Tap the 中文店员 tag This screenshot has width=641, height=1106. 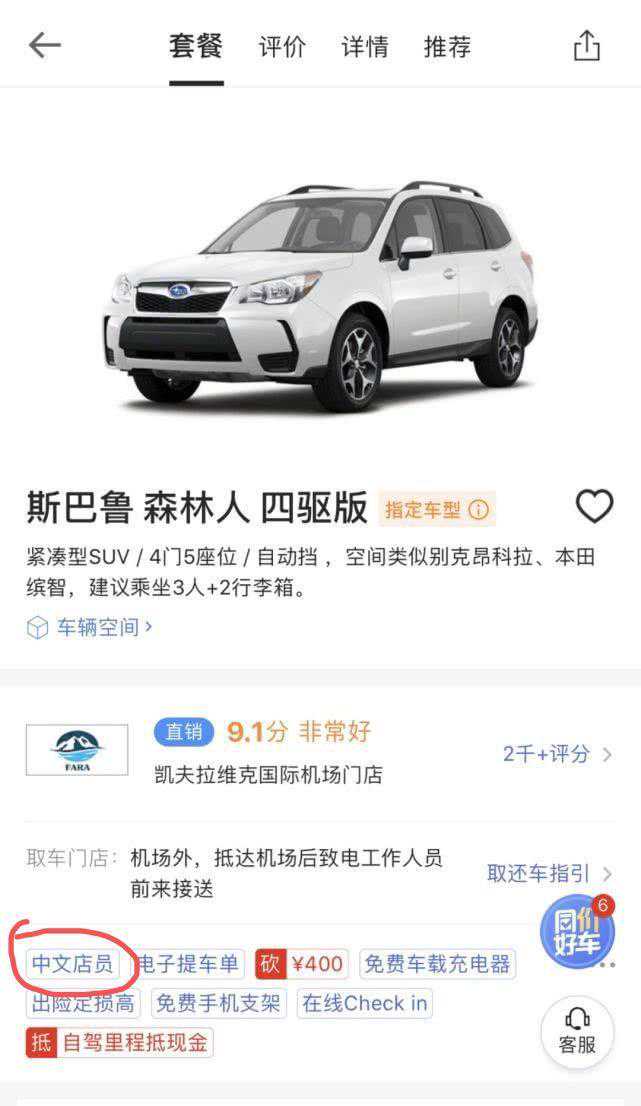coord(72,964)
